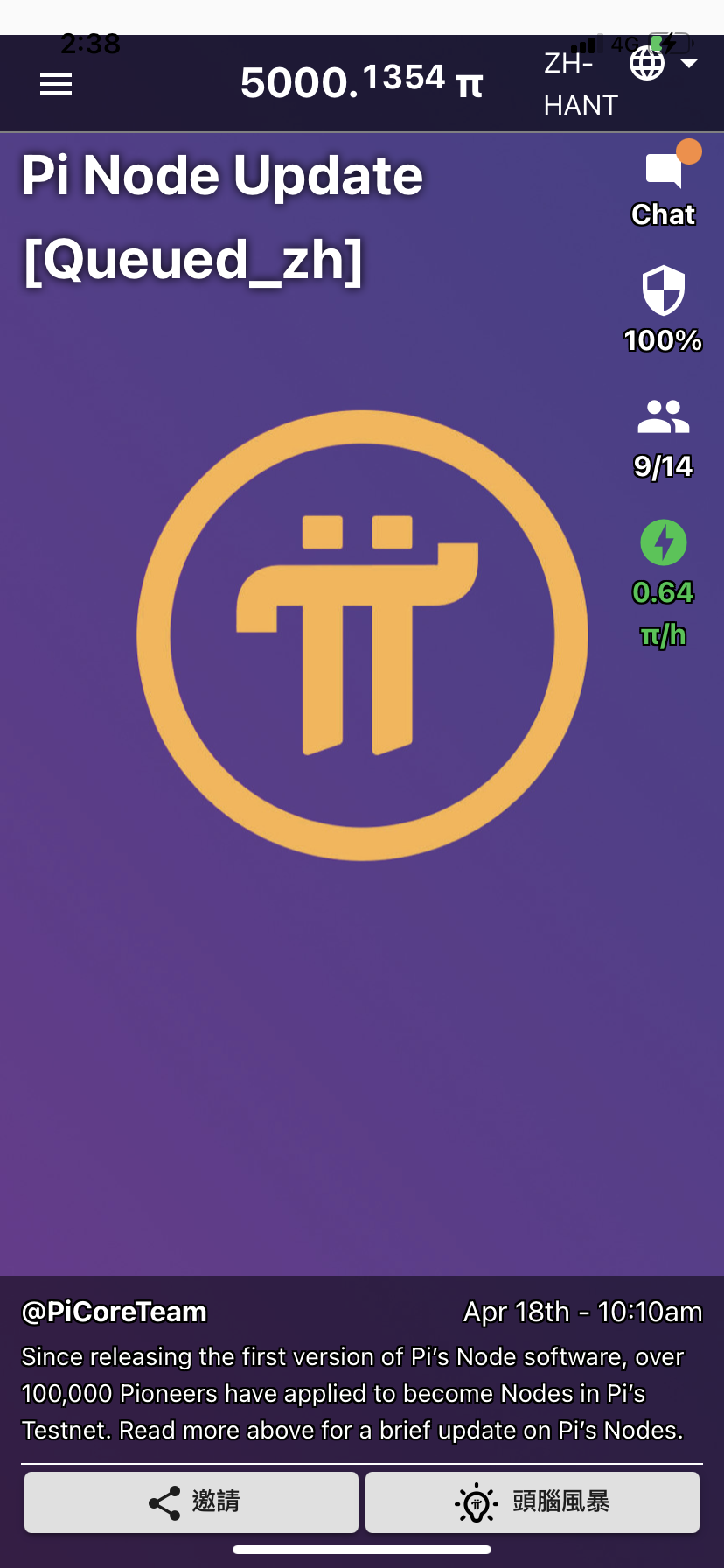Open the Chat section
The height and width of the screenshot is (1568, 724).
point(663,185)
